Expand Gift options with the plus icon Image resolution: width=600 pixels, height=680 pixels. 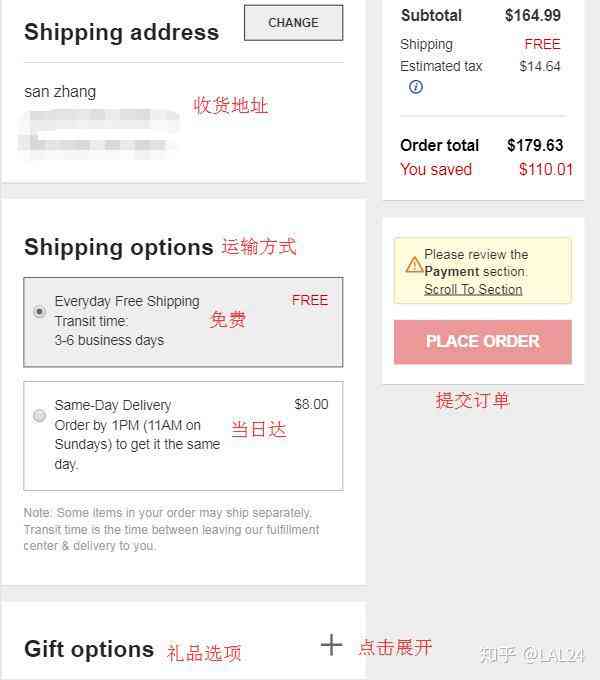click(x=331, y=645)
